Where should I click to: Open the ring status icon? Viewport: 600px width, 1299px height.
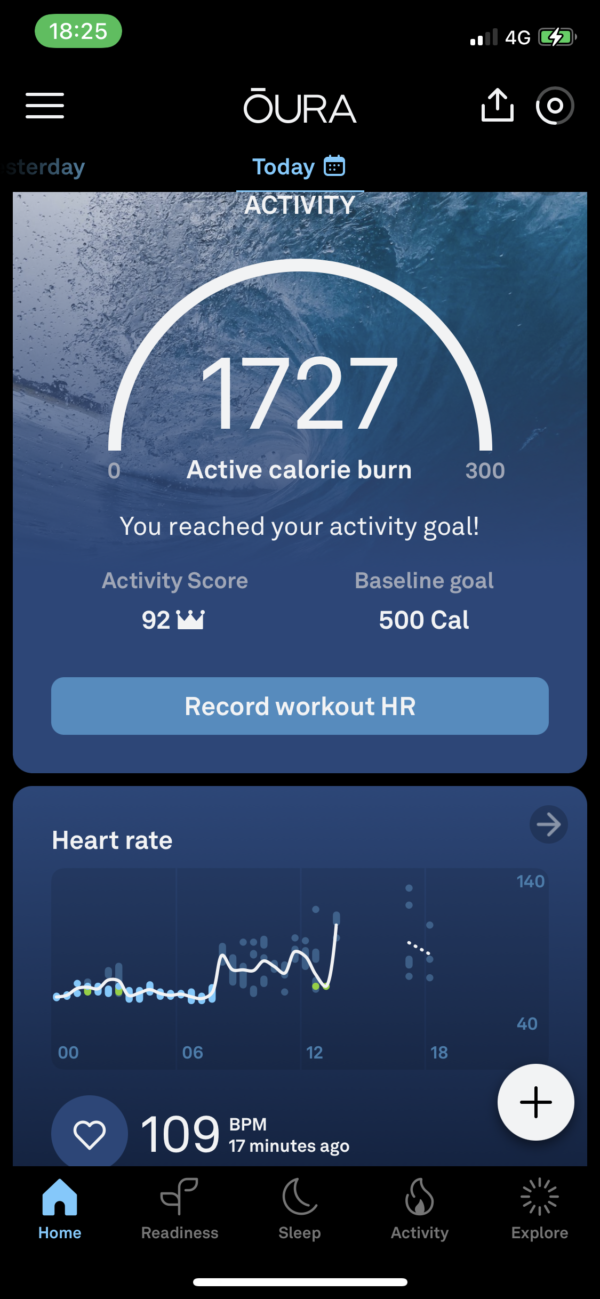pyautogui.click(x=555, y=106)
